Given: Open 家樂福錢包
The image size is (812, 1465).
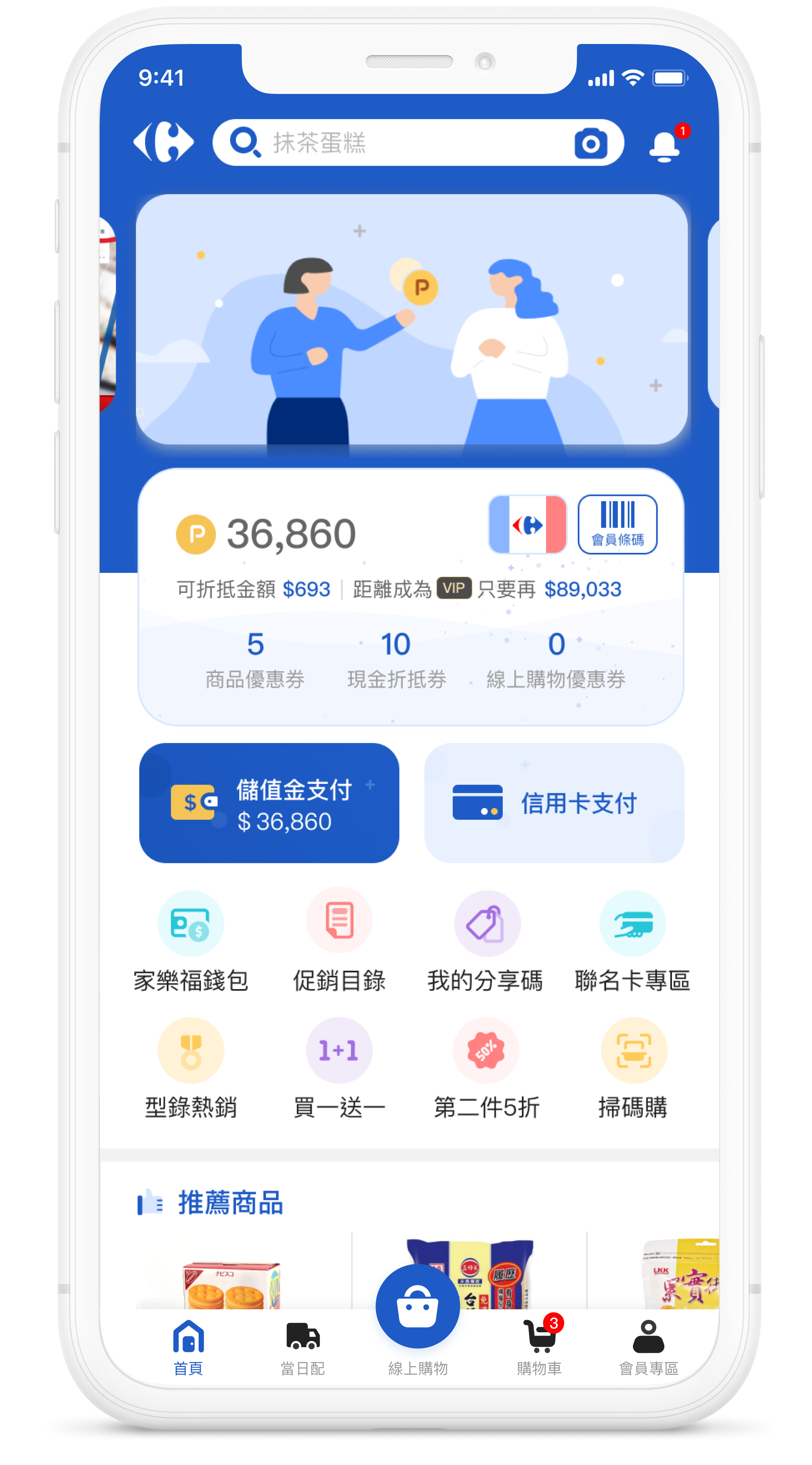Looking at the screenshot, I should [190, 941].
